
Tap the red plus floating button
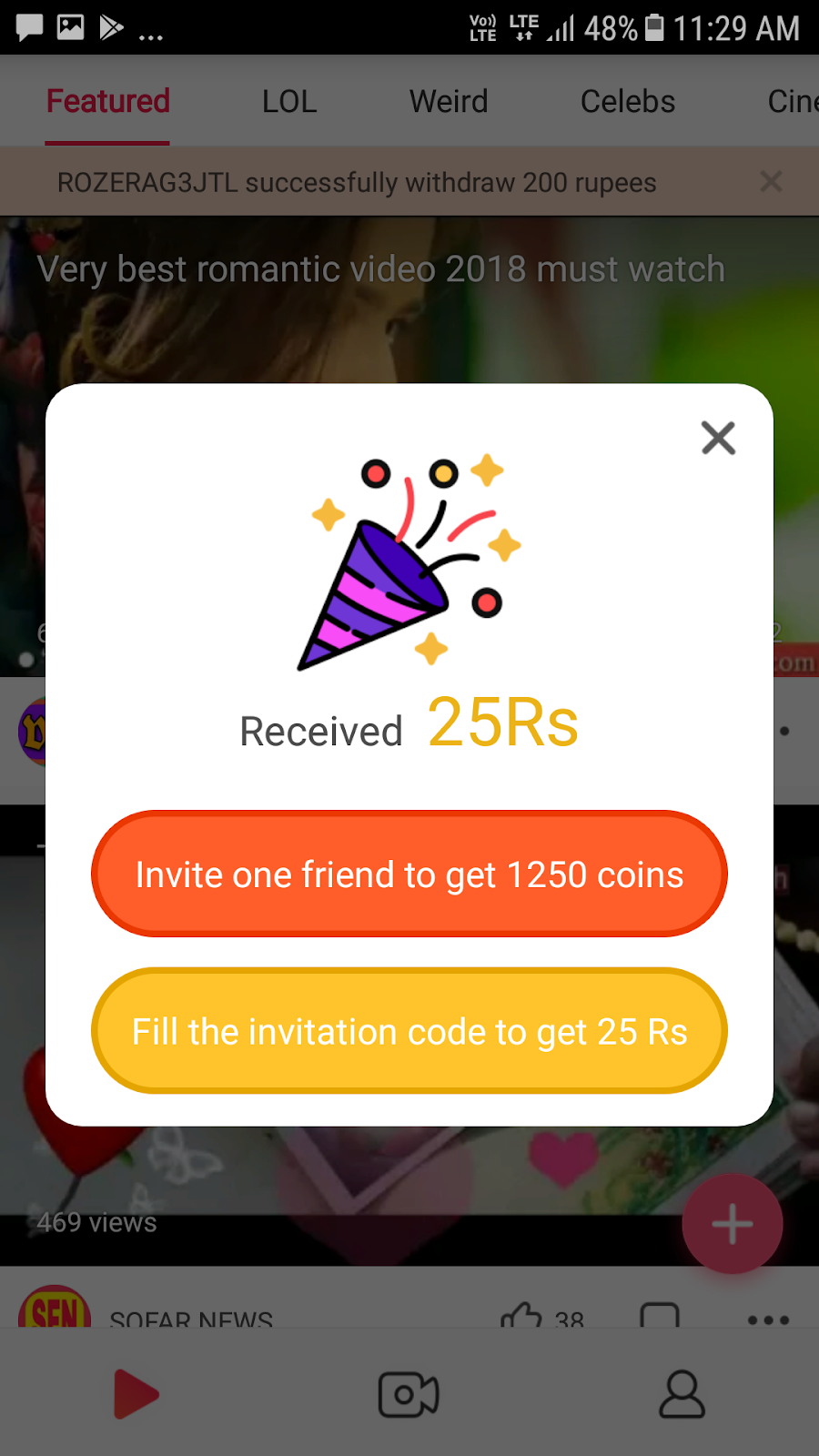(x=733, y=1224)
